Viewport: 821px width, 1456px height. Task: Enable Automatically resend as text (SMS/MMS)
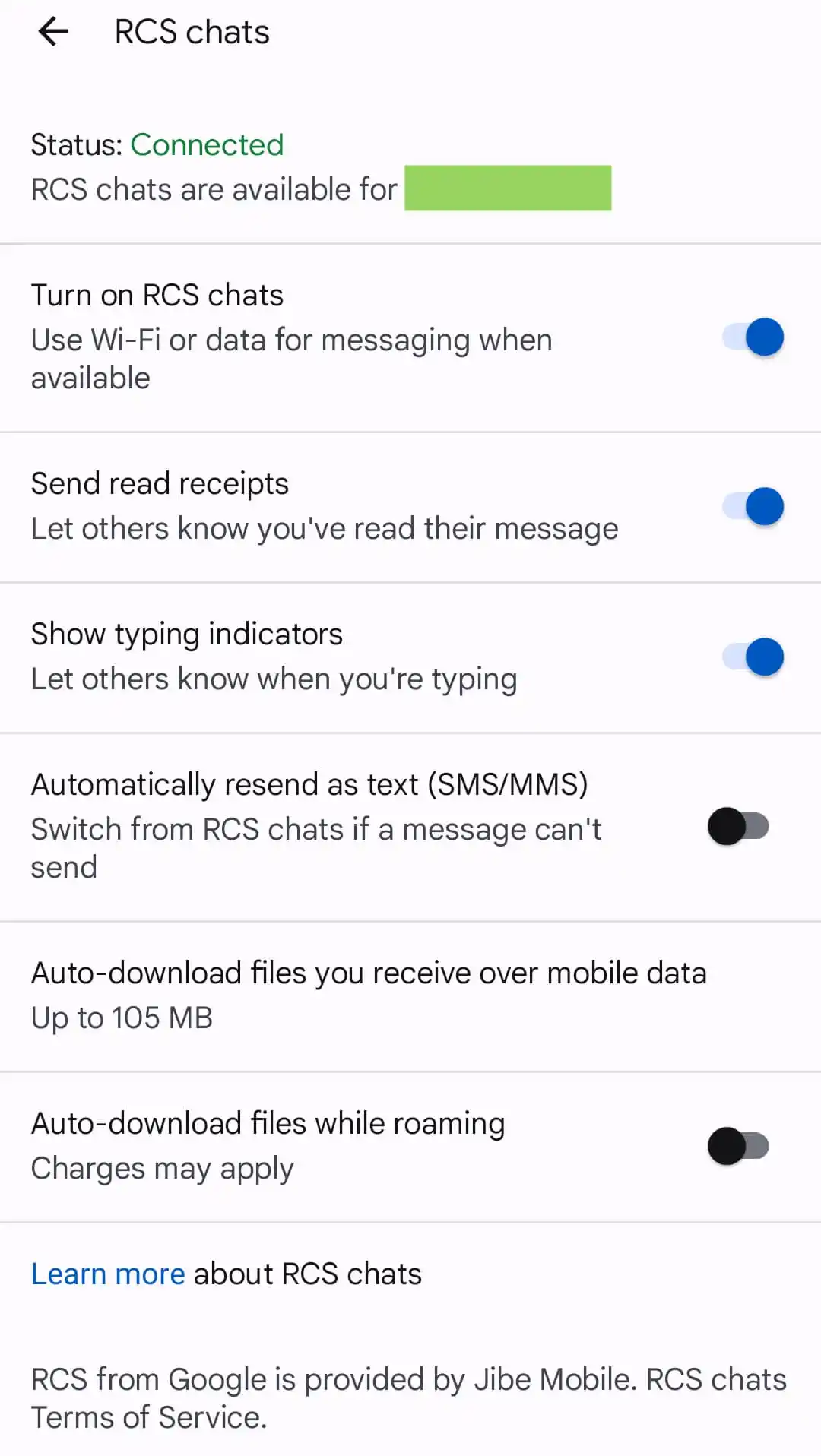(738, 827)
